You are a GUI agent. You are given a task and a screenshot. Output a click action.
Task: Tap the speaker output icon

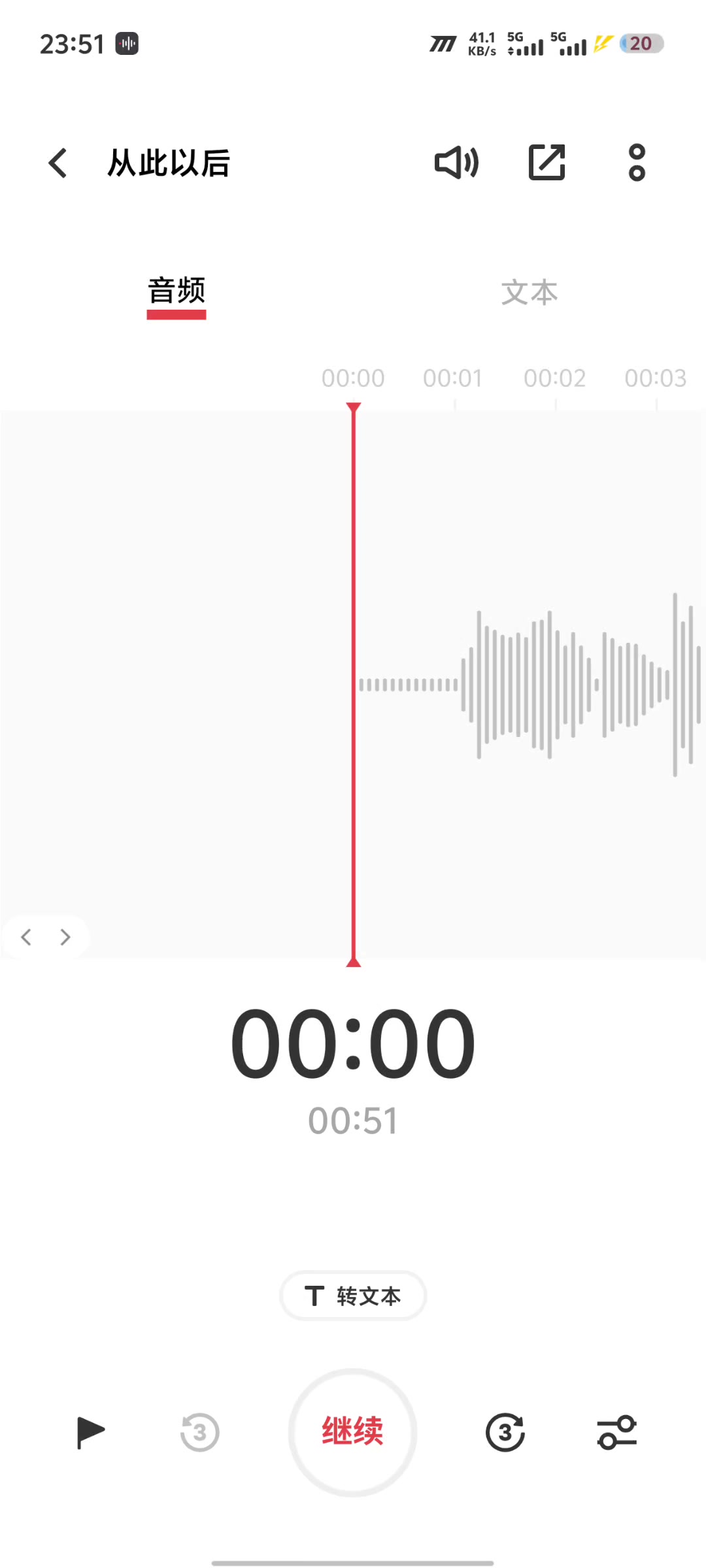457,162
